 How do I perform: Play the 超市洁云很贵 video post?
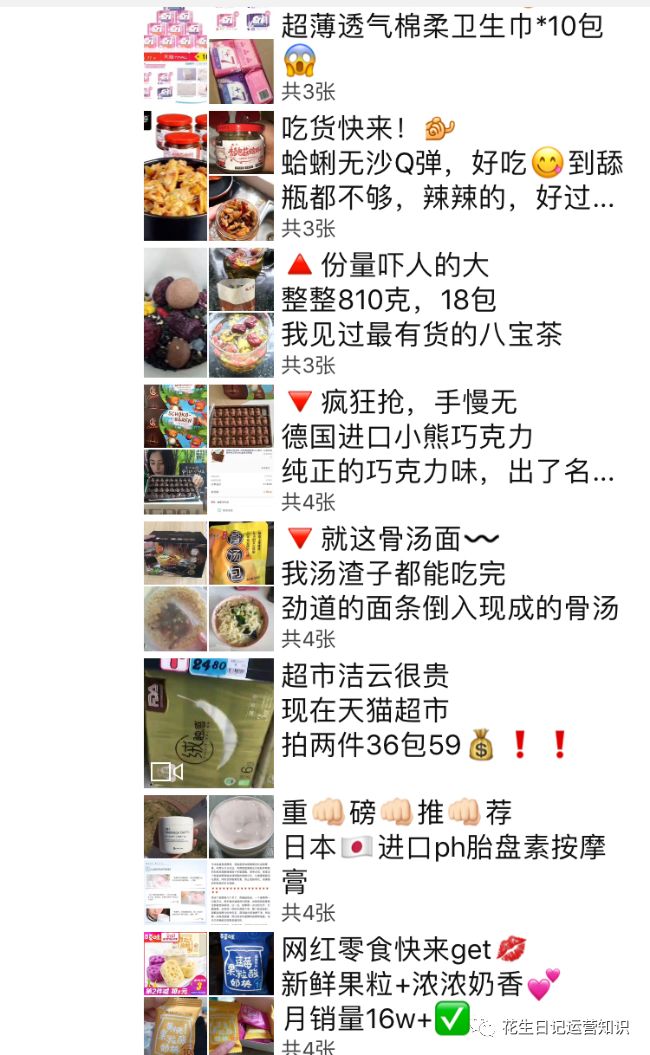209,722
